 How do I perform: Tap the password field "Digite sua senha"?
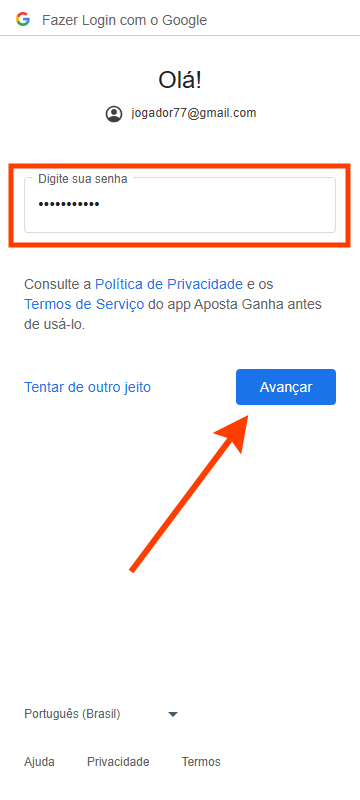point(180,205)
